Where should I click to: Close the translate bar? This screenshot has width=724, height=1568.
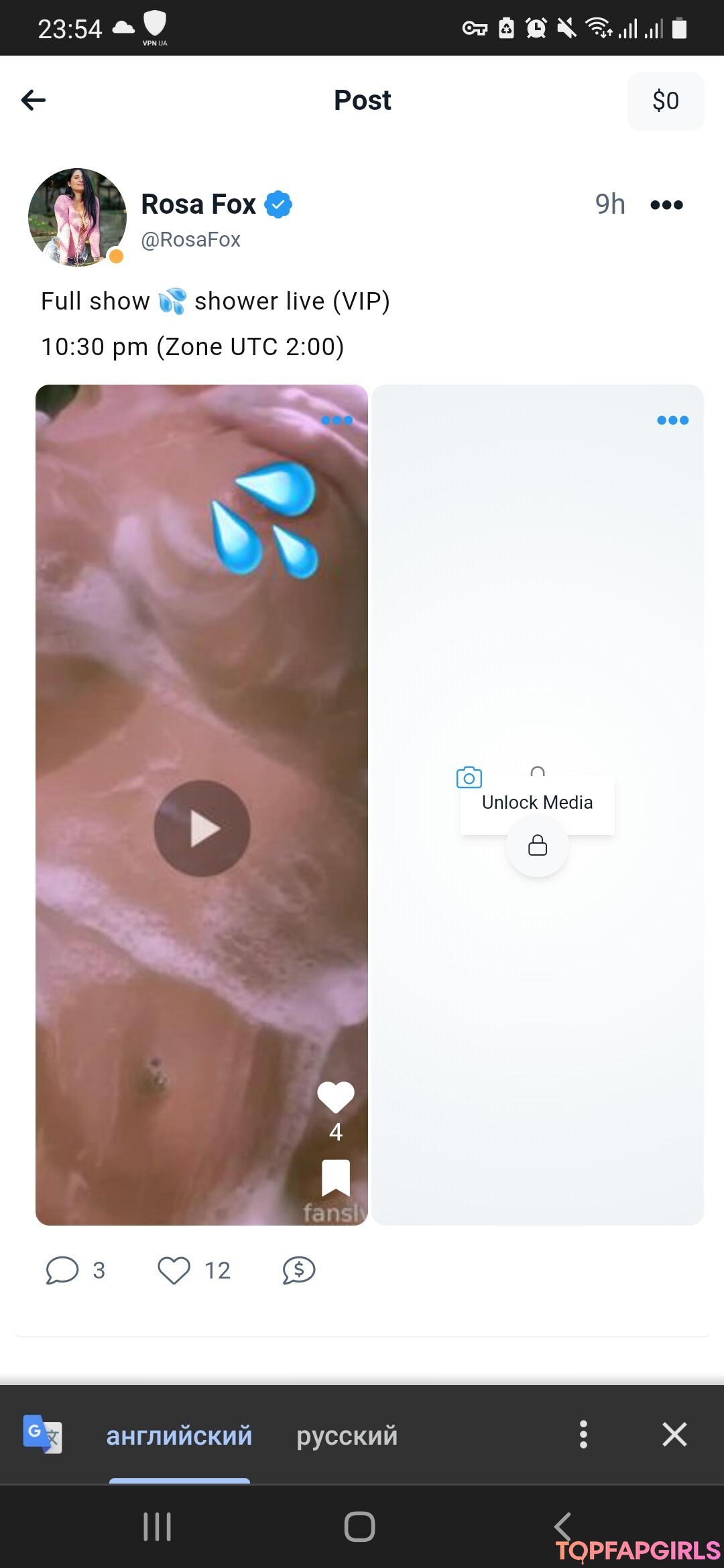(674, 1435)
